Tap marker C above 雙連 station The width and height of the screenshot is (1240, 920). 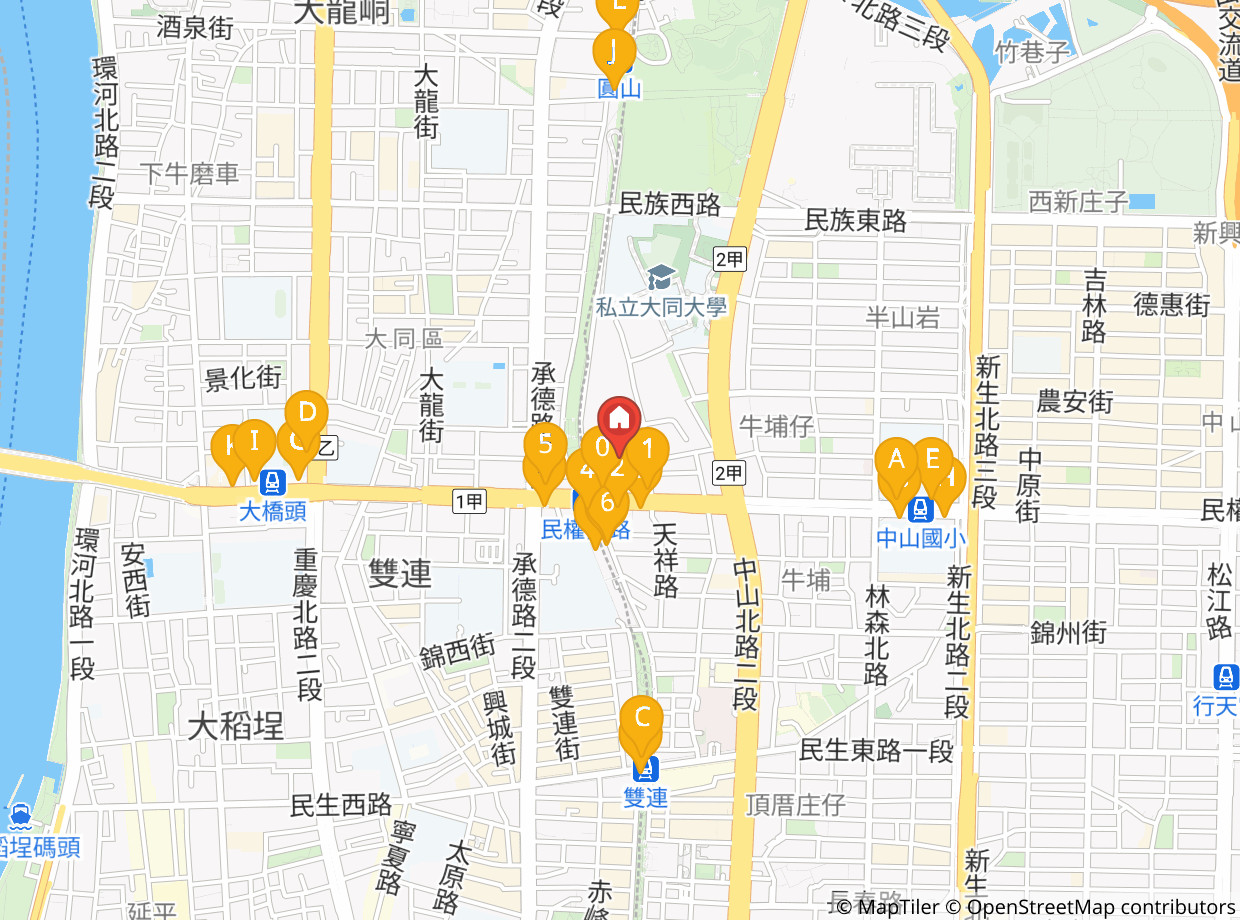point(642,716)
